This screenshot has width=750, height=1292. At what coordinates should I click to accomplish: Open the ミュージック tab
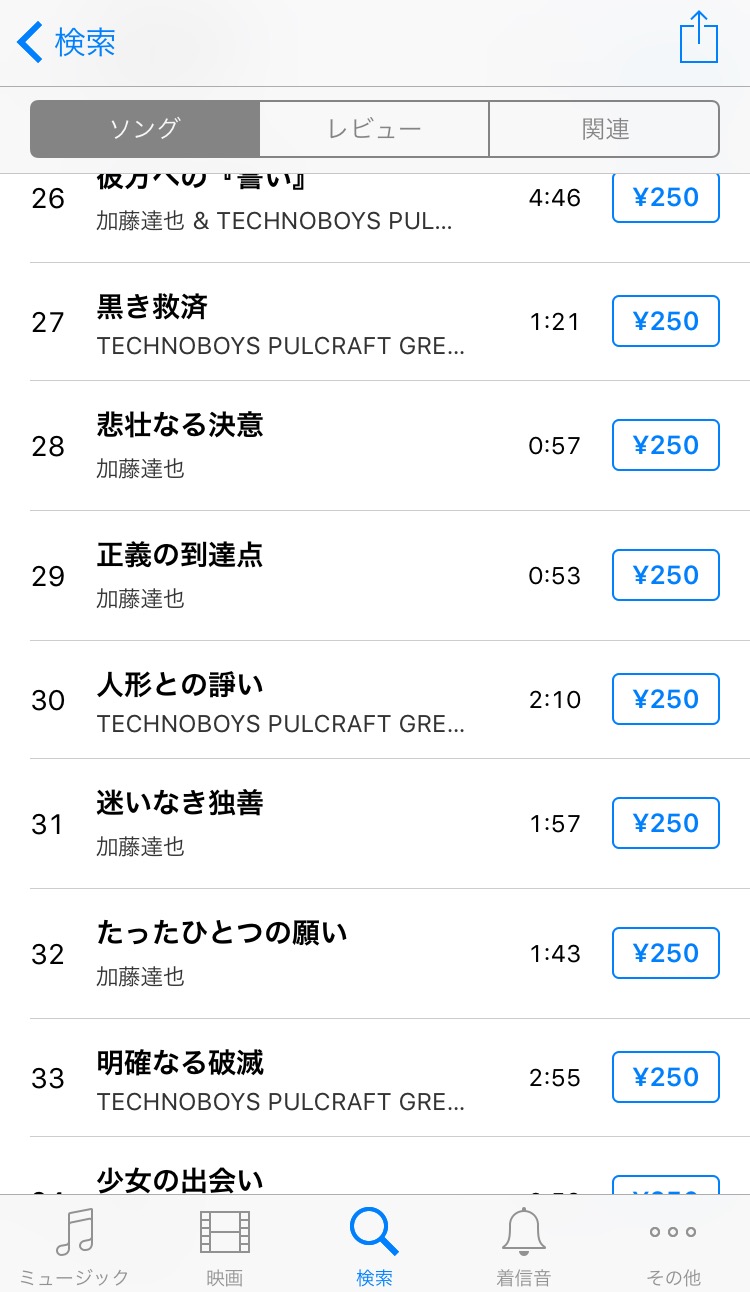75,1245
